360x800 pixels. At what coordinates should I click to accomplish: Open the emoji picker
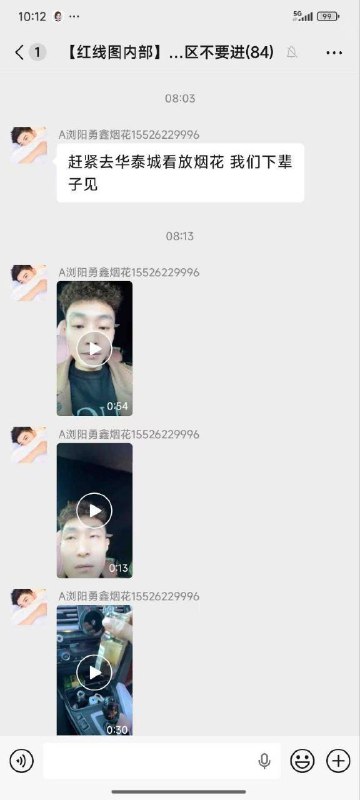tap(302, 761)
